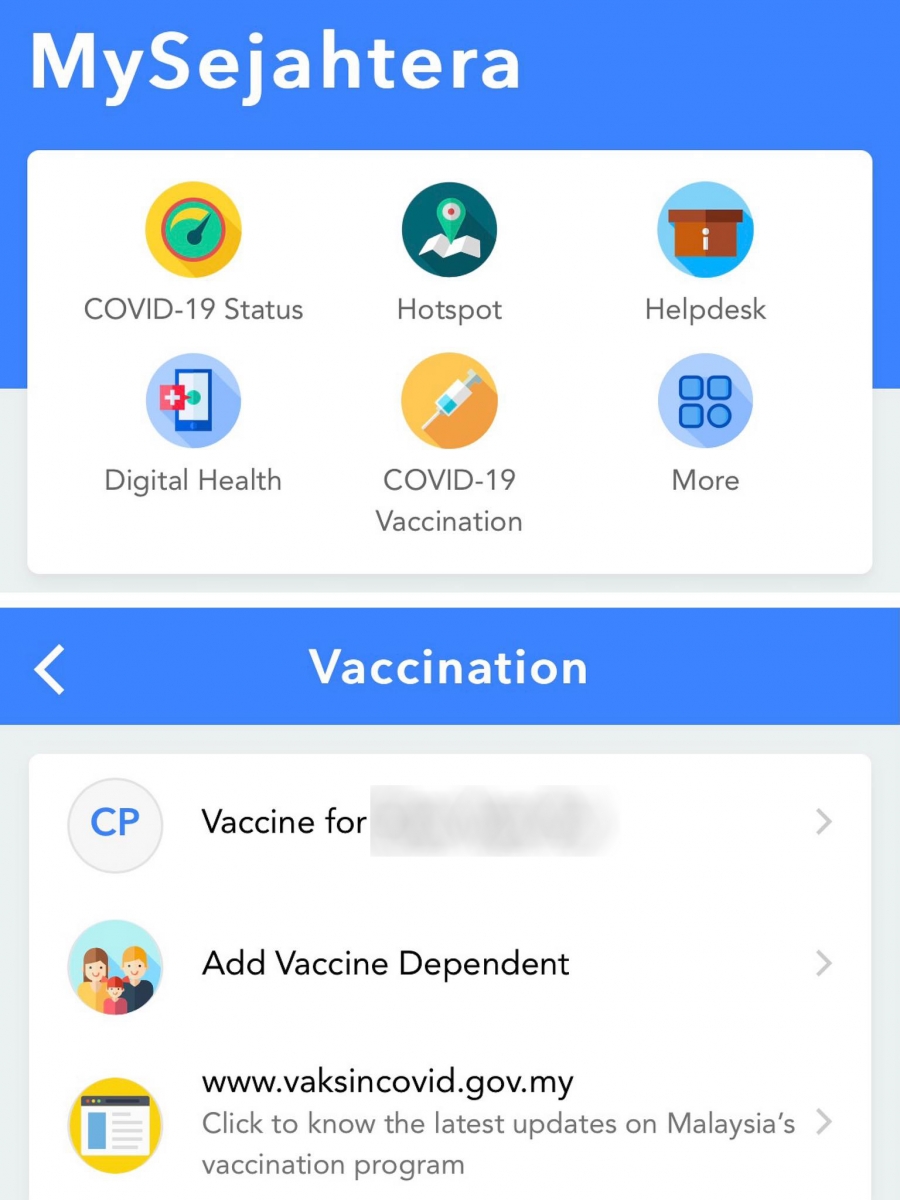This screenshot has width=900, height=1200.
Task: Open Digital Health
Action: [x=193, y=401]
